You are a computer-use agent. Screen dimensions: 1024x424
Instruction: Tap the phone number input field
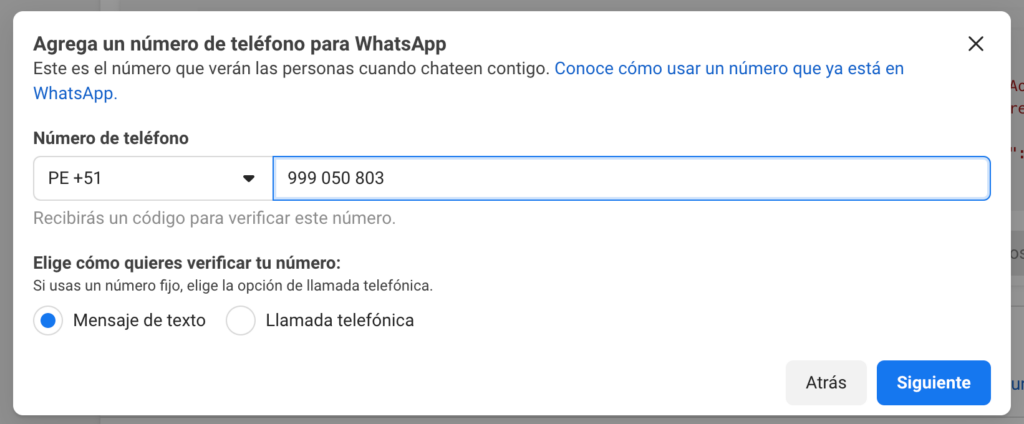[630, 178]
